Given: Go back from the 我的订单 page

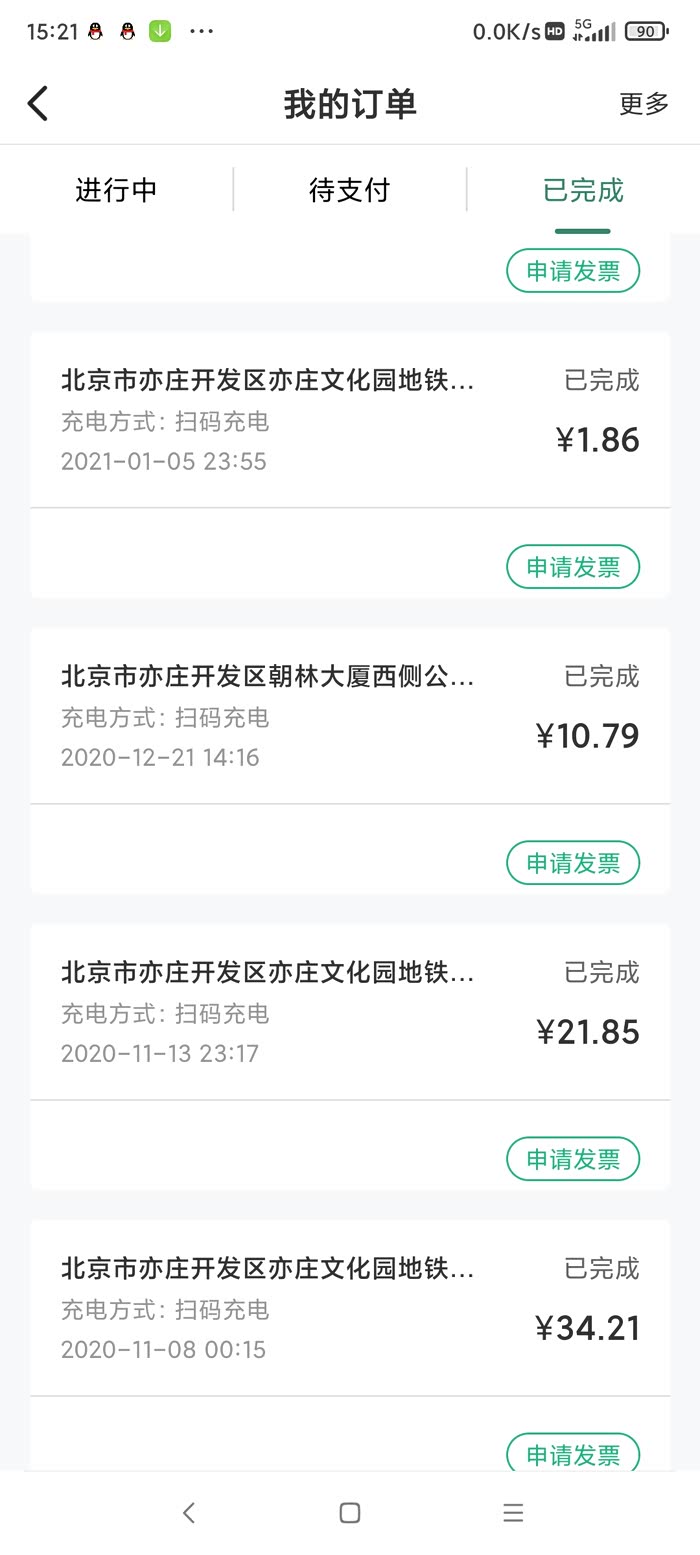Looking at the screenshot, I should pos(38,104).
